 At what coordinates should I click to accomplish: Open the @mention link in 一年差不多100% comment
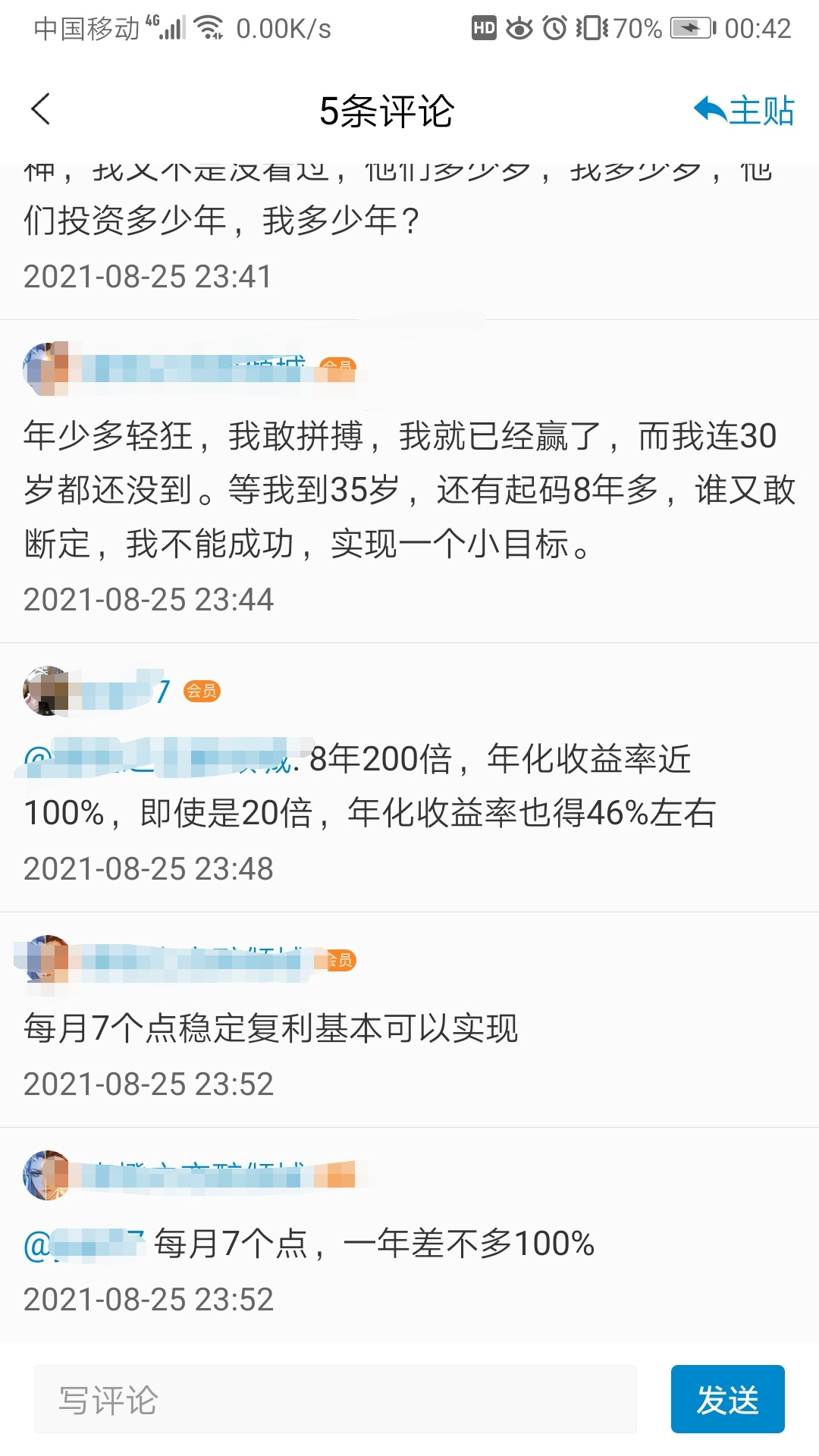click(x=83, y=1244)
